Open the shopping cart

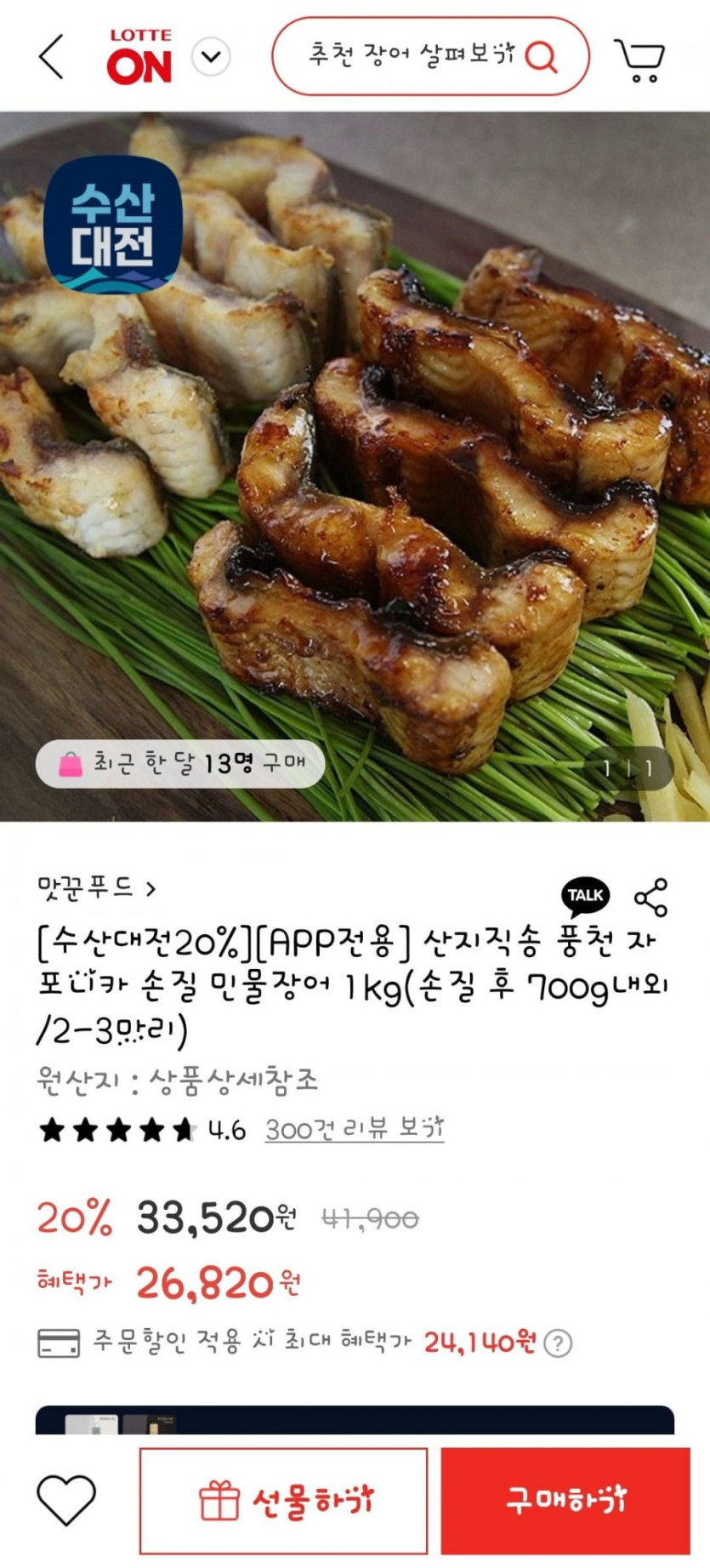click(x=639, y=59)
